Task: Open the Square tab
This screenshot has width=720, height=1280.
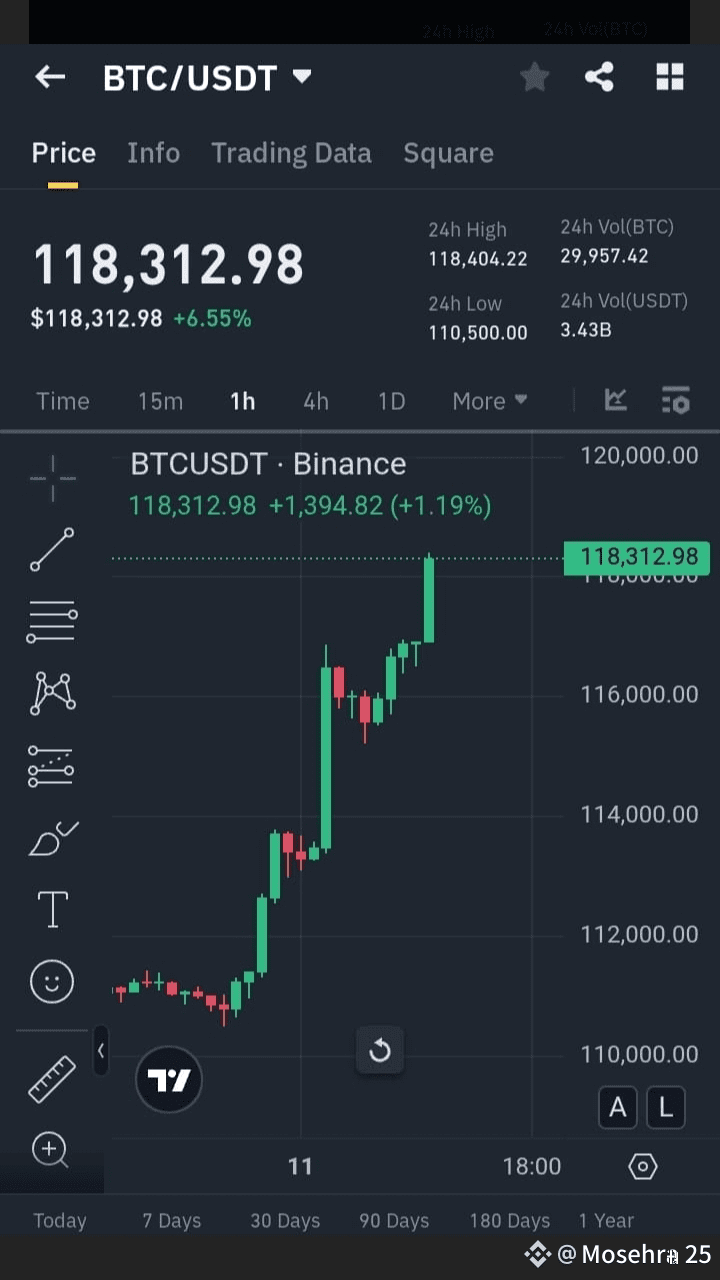Action: [448, 153]
